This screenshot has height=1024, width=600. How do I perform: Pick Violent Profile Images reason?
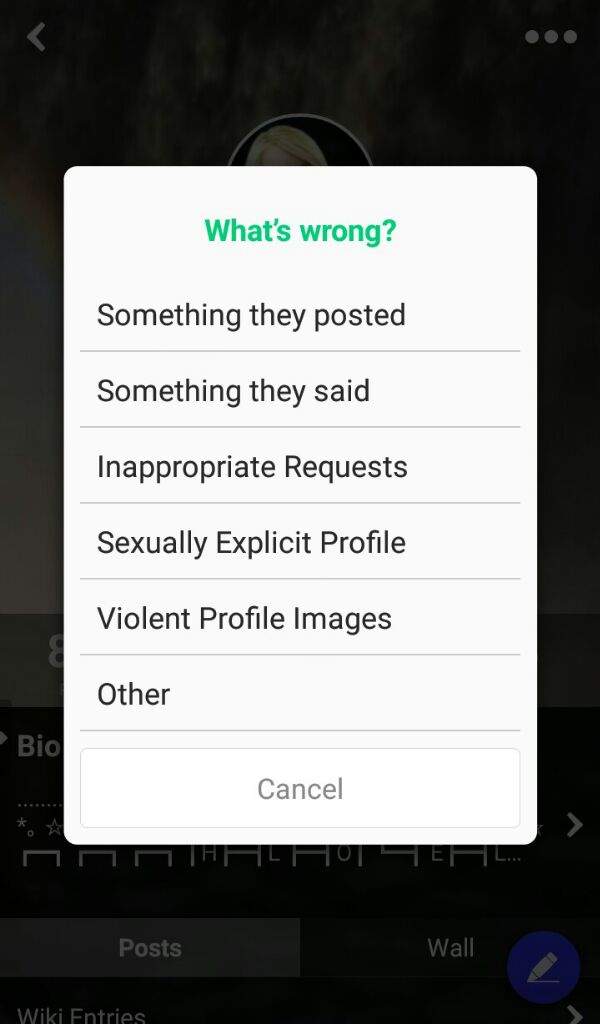(300, 617)
